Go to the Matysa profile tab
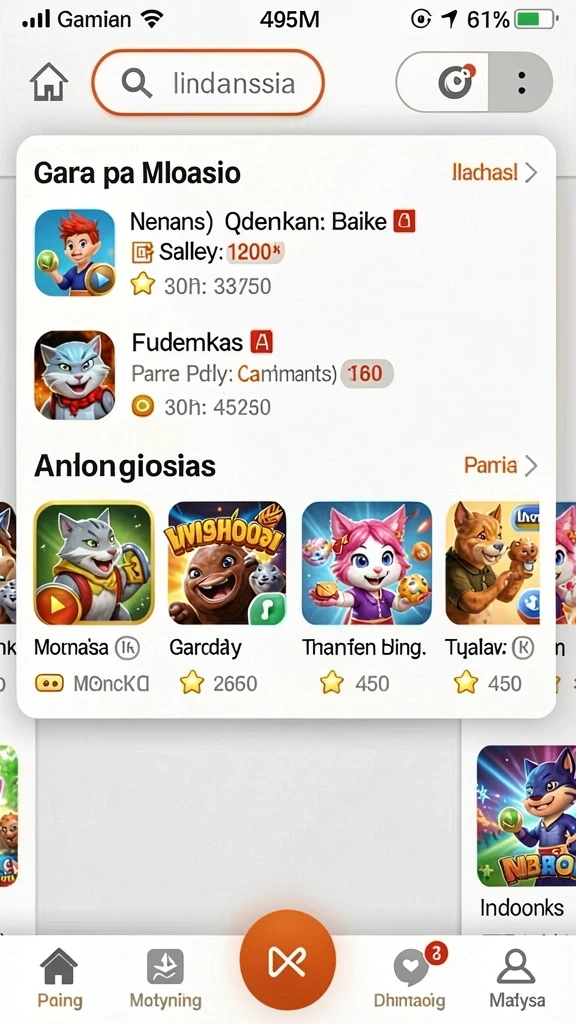This screenshot has height=1024, width=576. click(517, 978)
